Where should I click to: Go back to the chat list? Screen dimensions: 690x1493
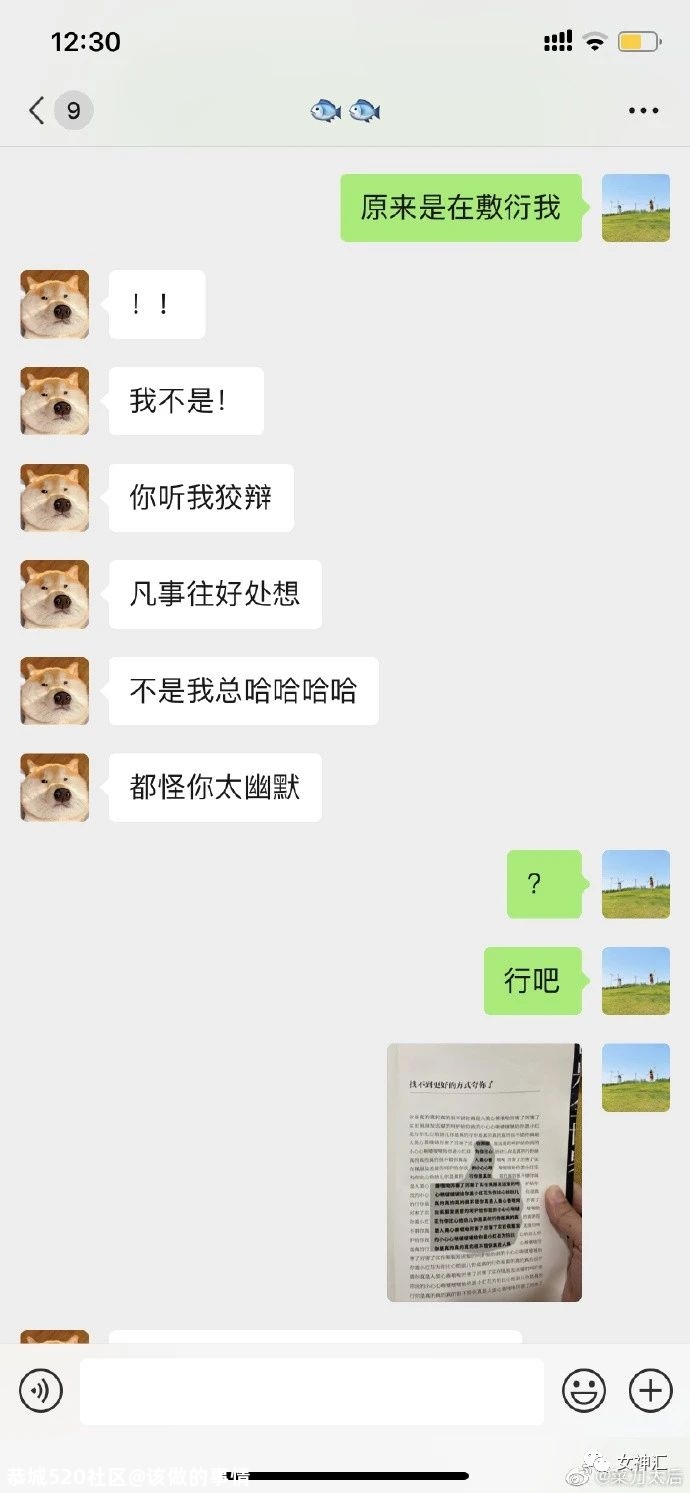(38, 110)
